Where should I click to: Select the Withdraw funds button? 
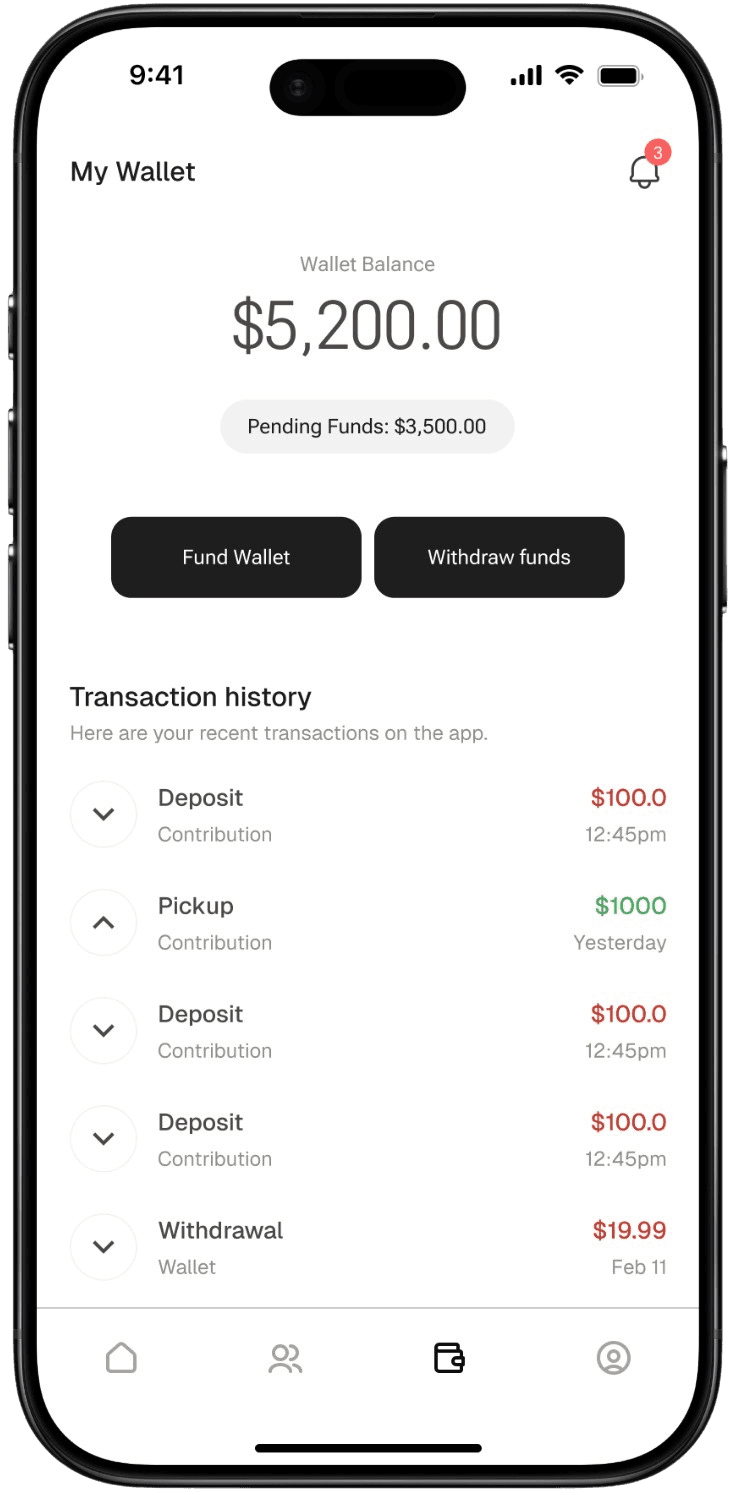pyautogui.click(x=499, y=557)
